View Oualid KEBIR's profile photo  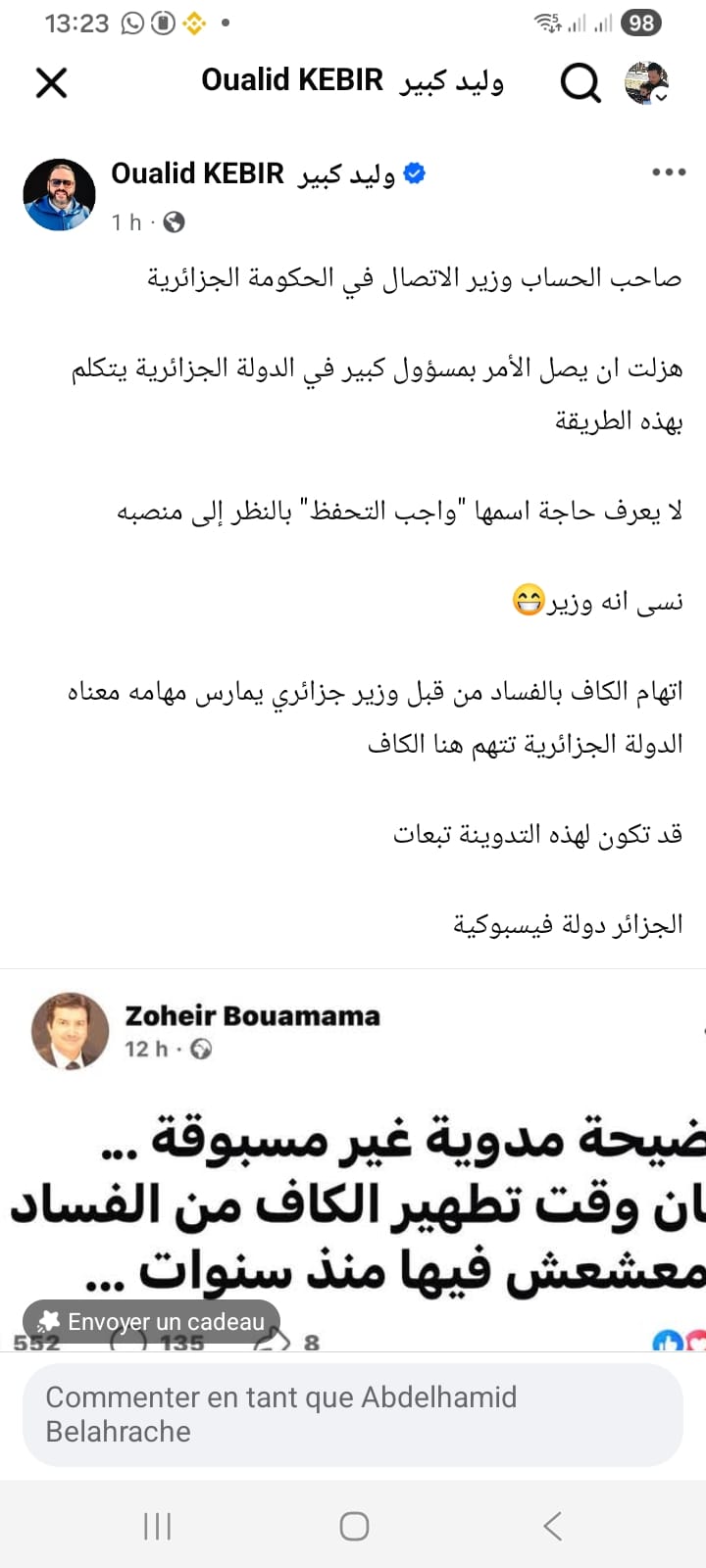[x=59, y=194]
